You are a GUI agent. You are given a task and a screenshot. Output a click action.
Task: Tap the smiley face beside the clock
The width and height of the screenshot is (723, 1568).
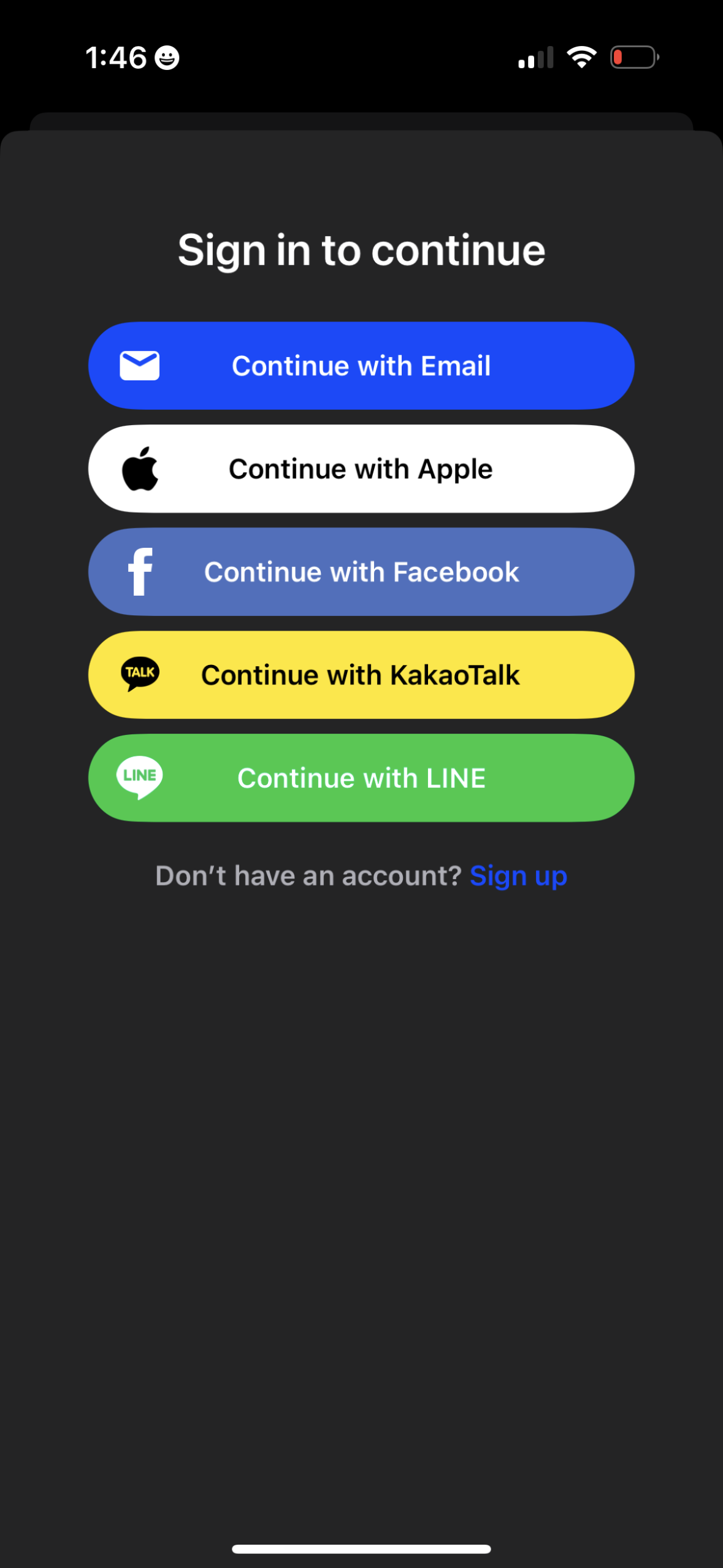pyautogui.click(x=166, y=58)
